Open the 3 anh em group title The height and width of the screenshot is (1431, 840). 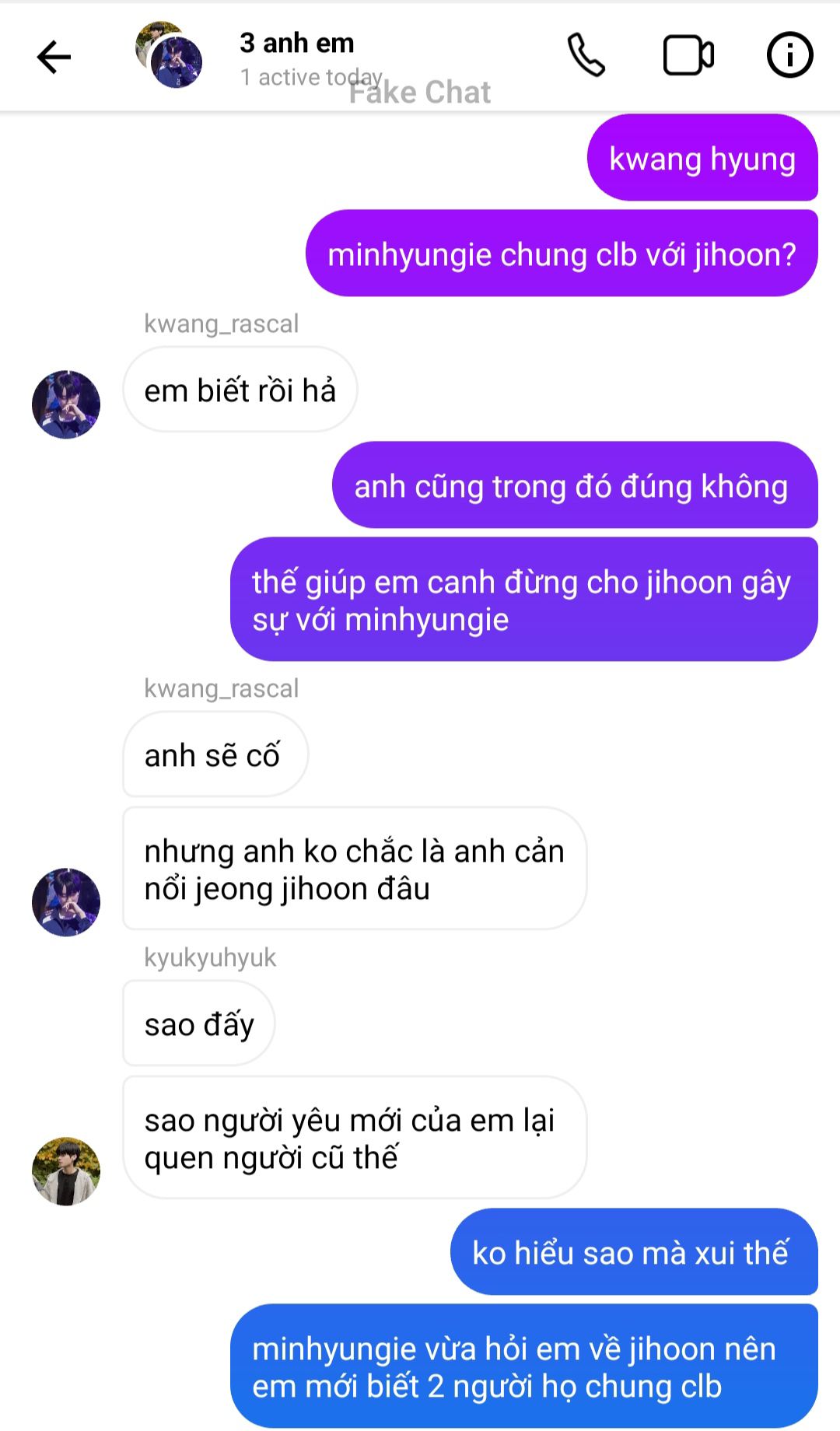point(296,44)
